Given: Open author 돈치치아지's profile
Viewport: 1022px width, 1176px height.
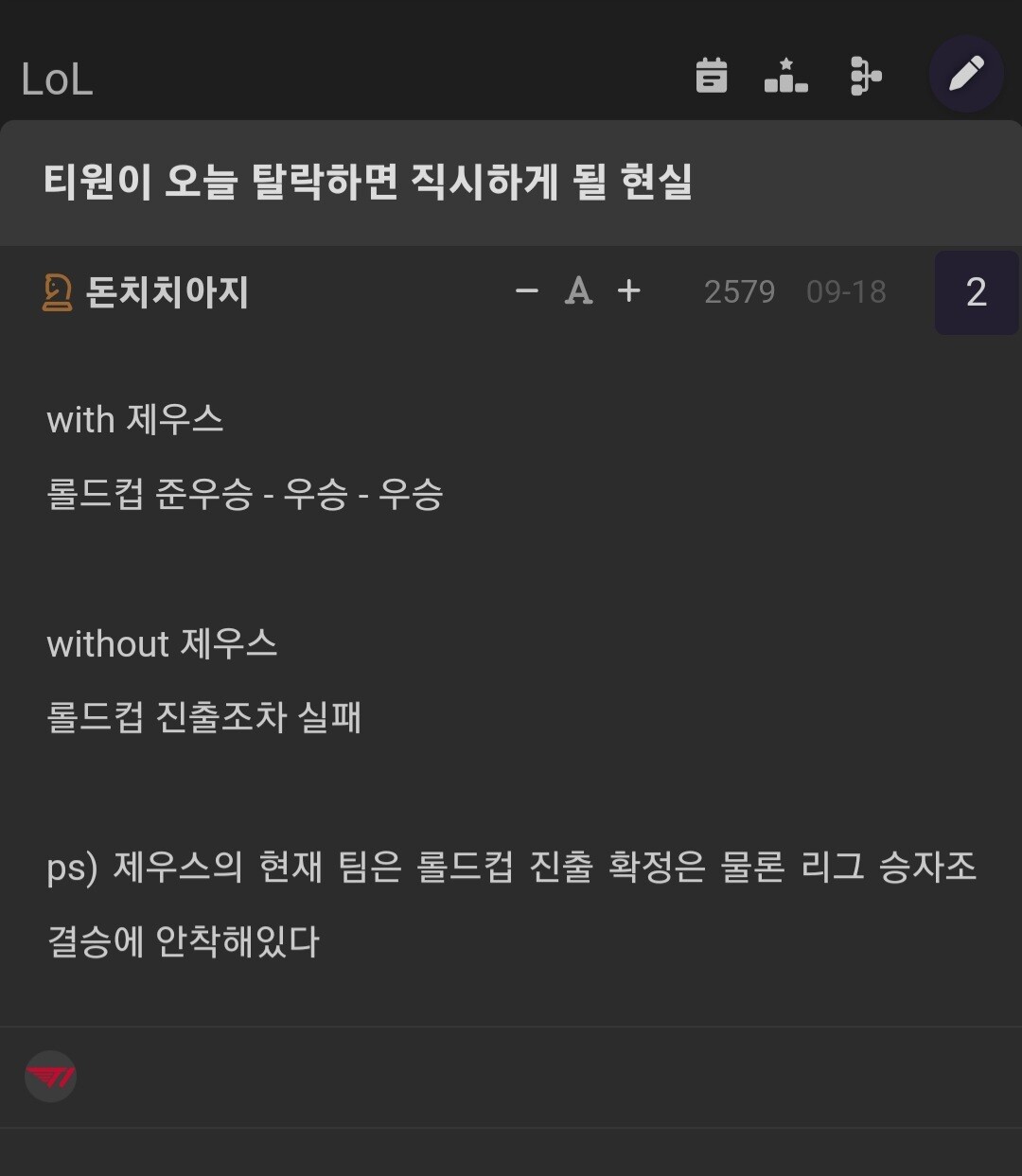Looking at the screenshot, I should click(x=167, y=291).
